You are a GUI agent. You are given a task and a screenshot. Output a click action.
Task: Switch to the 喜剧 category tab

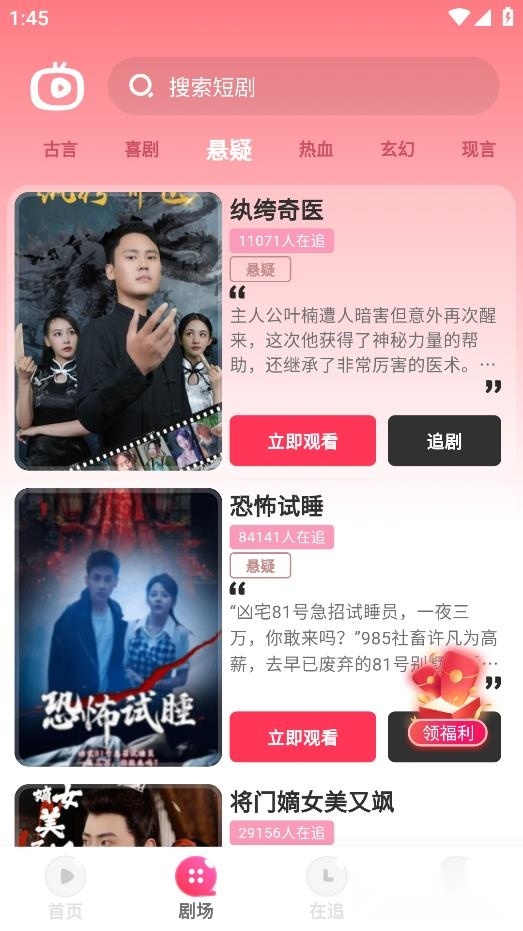pyautogui.click(x=141, y=149)
